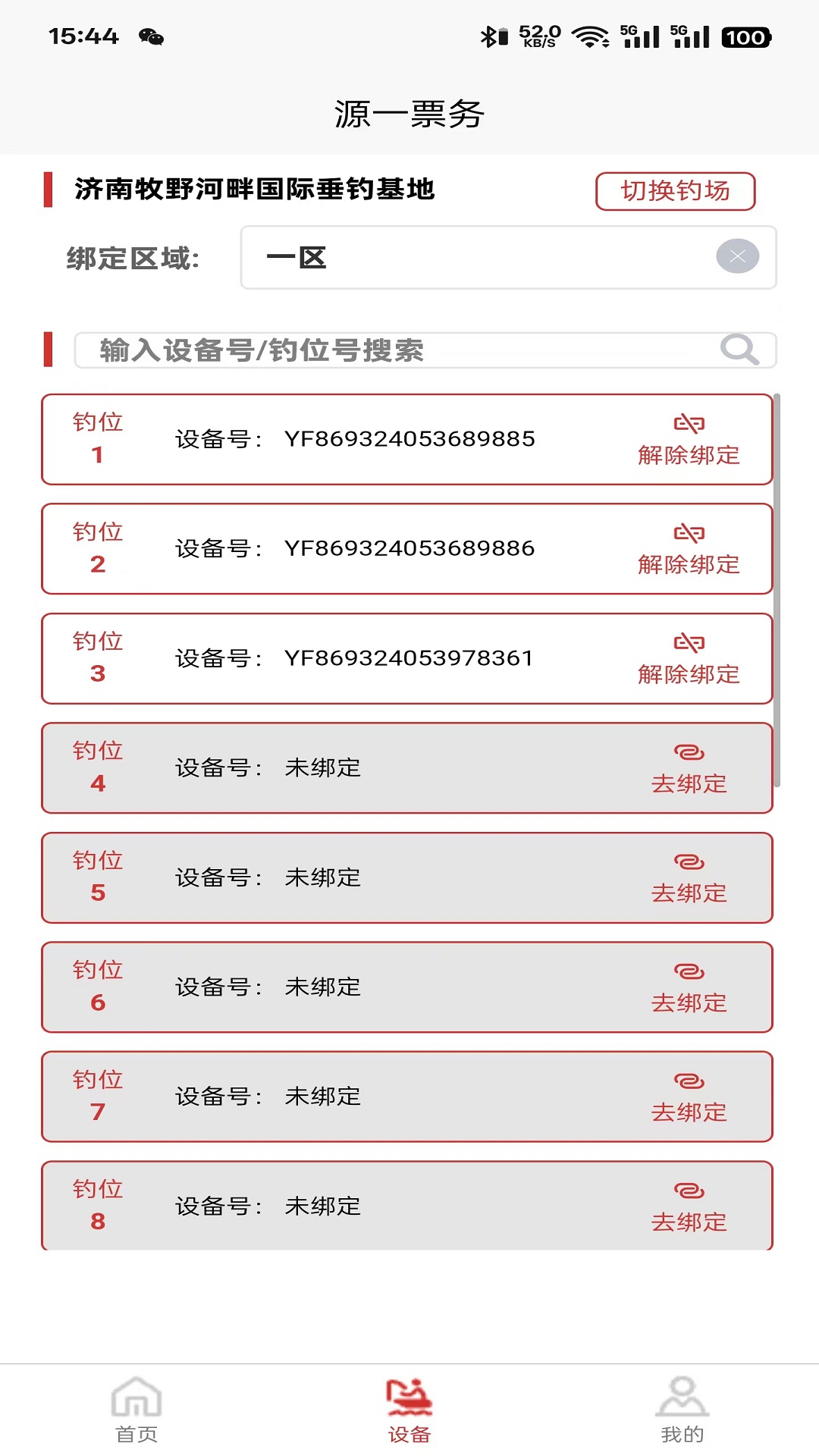Click 去绑定 for fishing seat 4

[689, 784]
